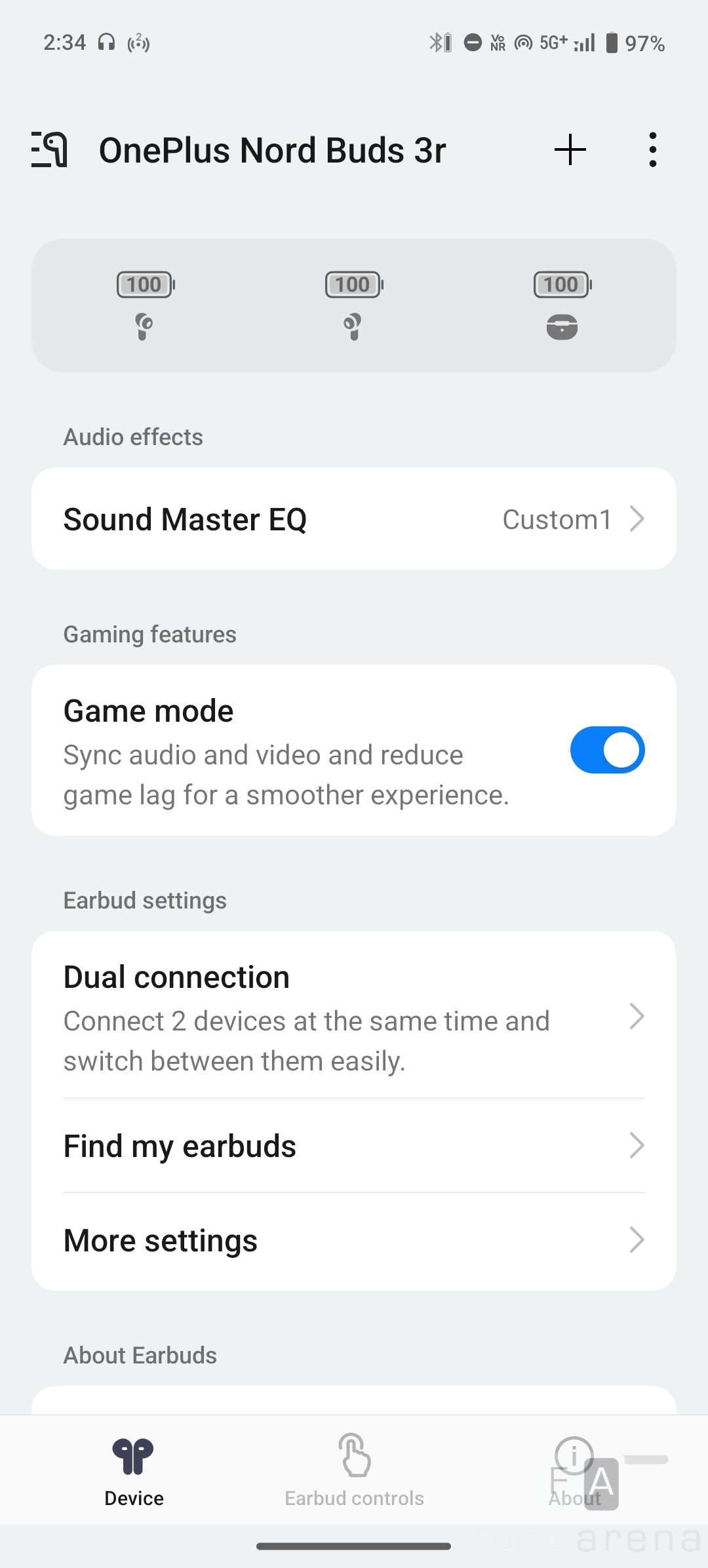Open Find my earbuds
Image resolution: width=708 pixels, height=1568 pixels.
pos(354,1146)
